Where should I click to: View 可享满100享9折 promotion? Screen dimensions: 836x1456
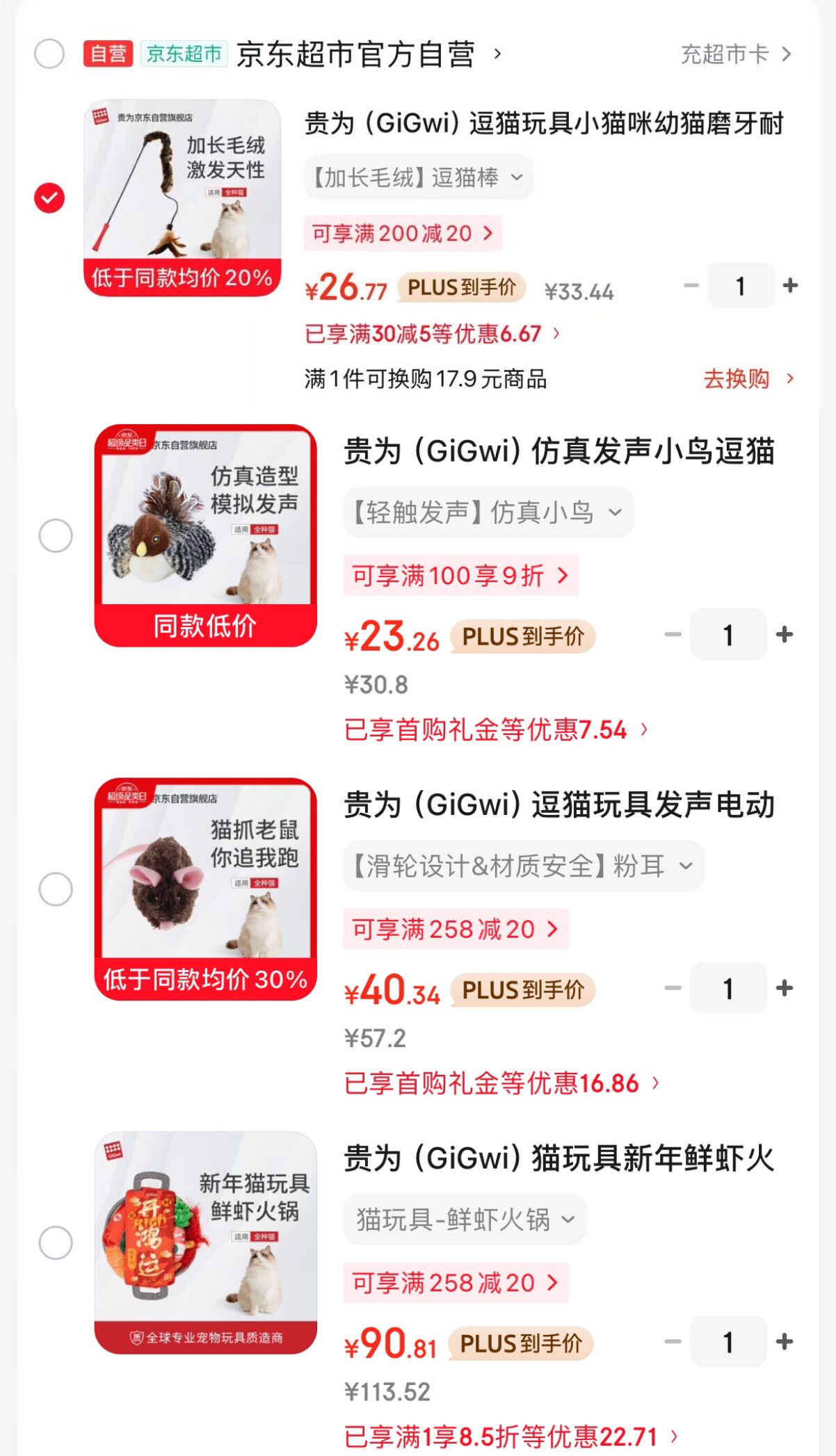point(460,576)
